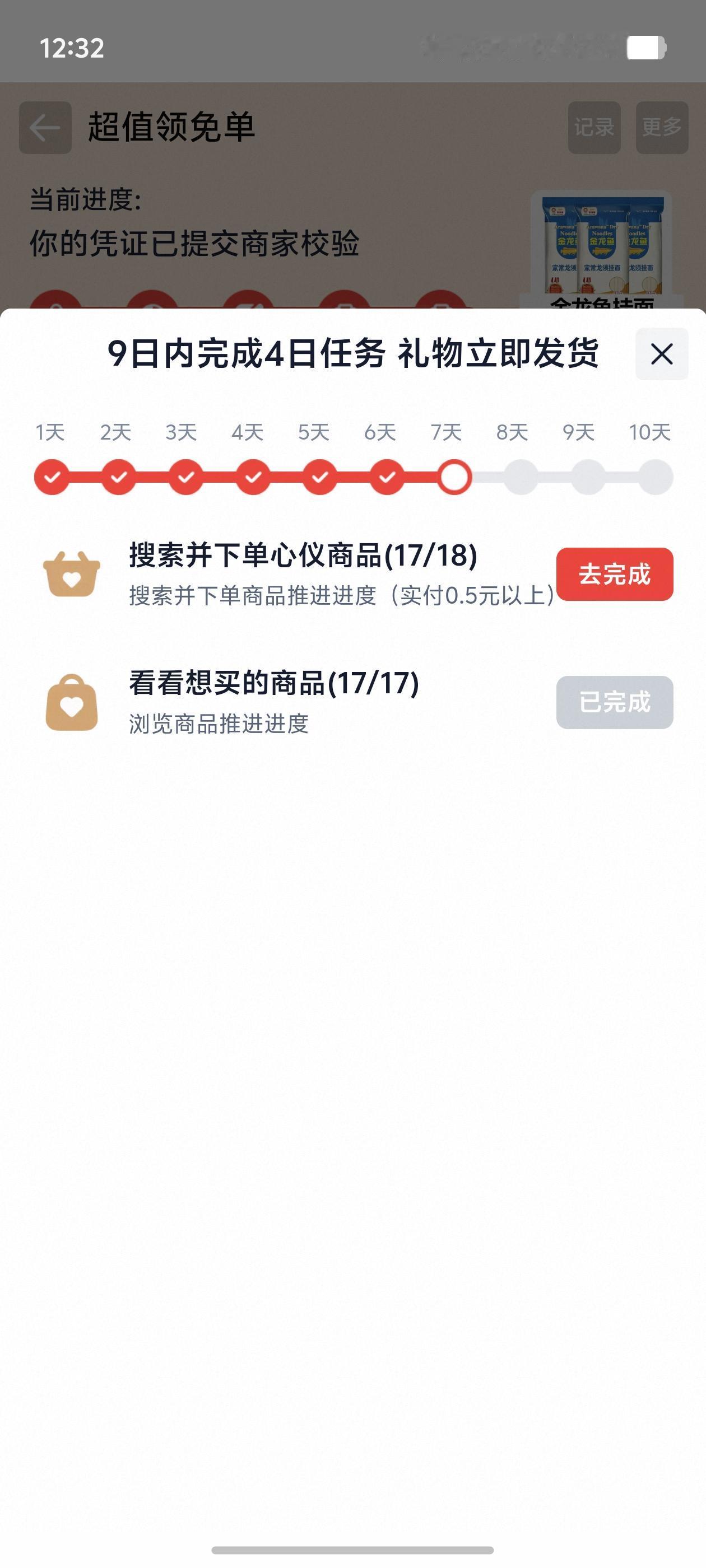Viewport: 706px width, 1568px height.
Task: Tap the 去完成 button for the order task
Action: point(615,574)
